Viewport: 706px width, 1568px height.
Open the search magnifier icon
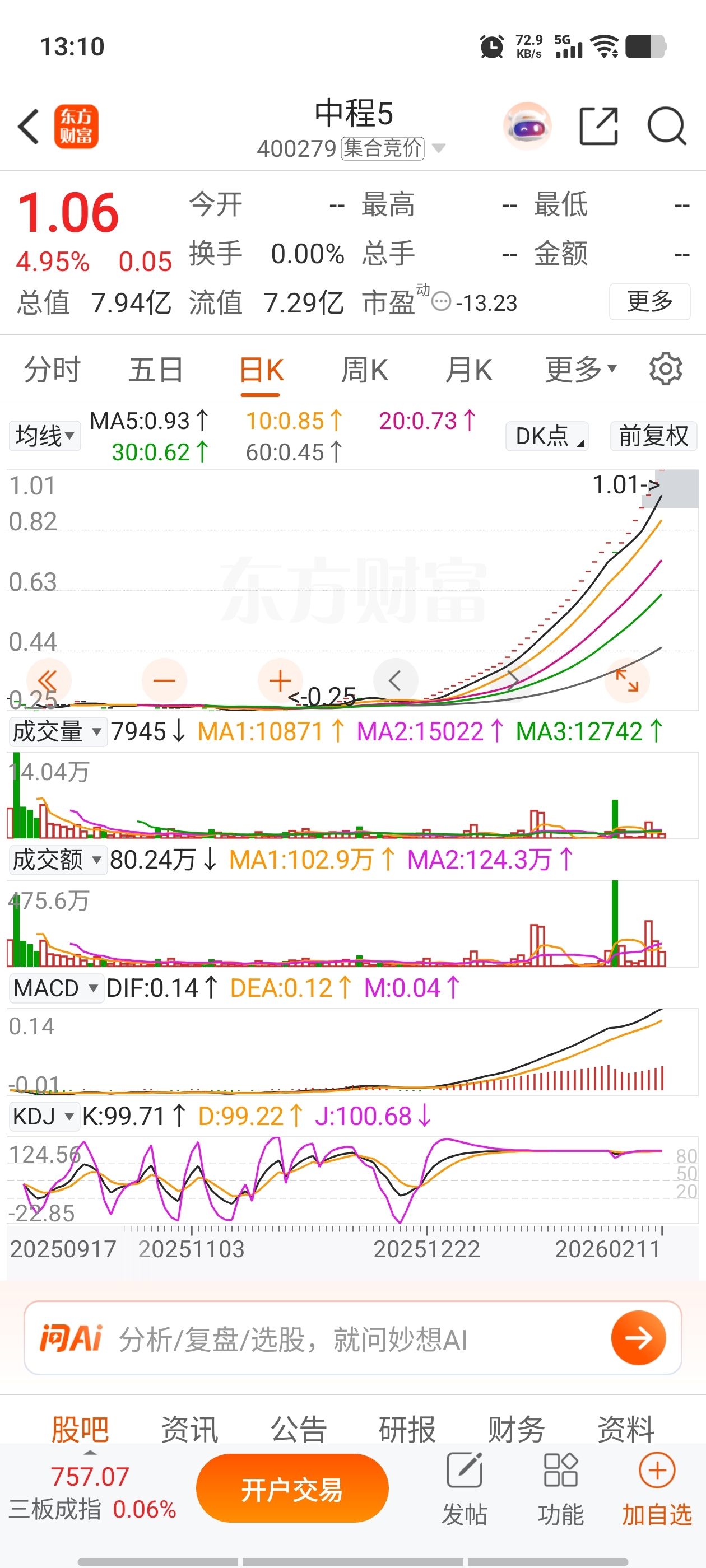click(x=666, y=126)
